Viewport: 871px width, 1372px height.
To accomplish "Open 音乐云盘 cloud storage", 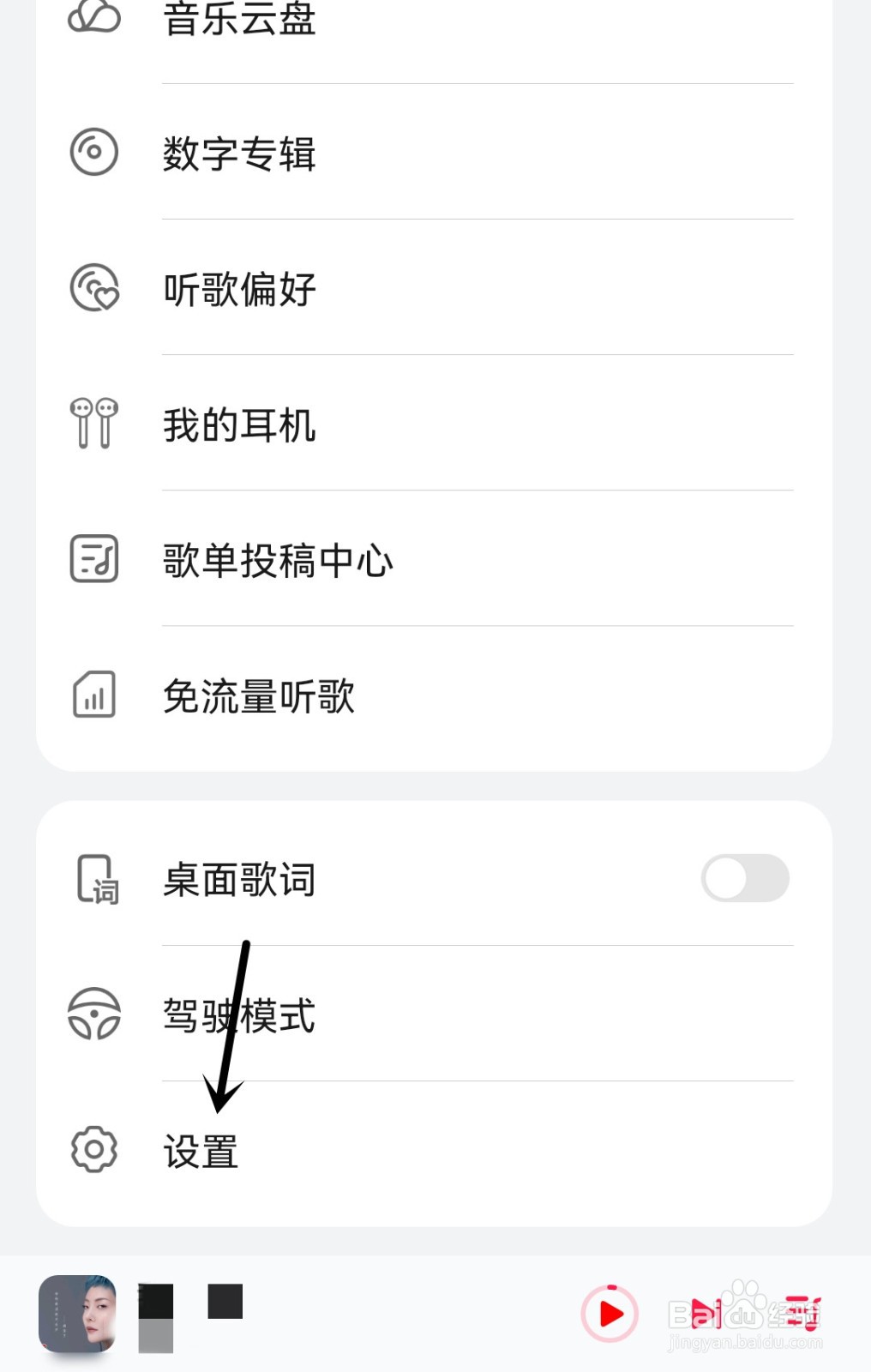I will click(240, 21).
